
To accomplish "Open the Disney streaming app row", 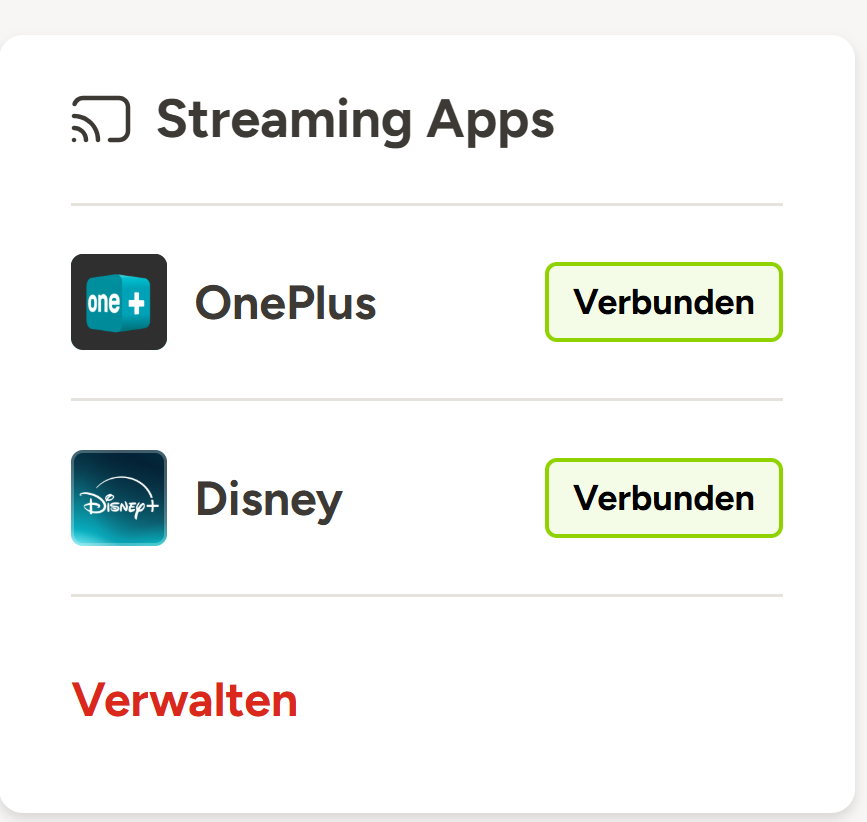I will point(268,498).
